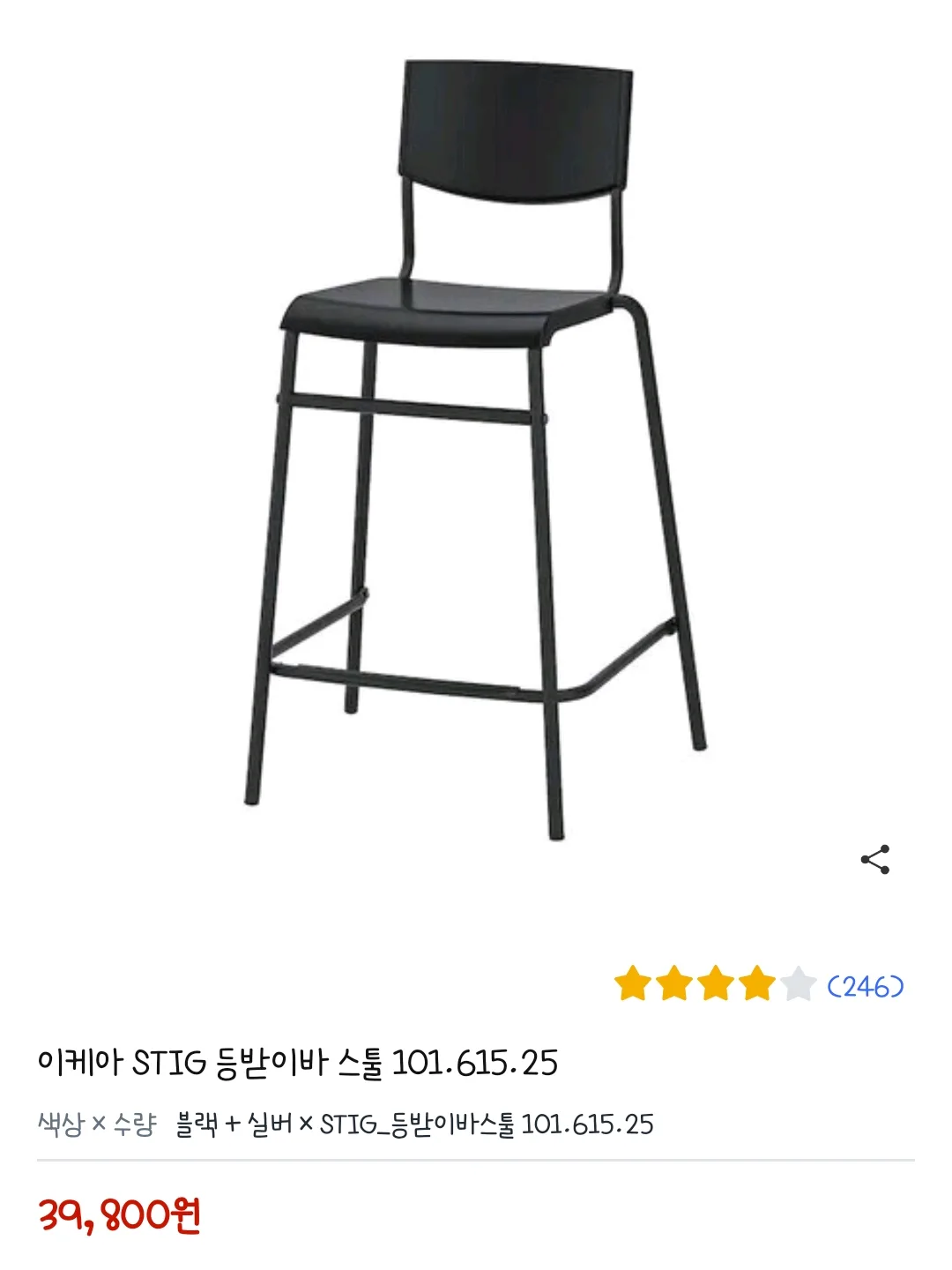Select the grey unfilled star icon
Screen dimensions: 952x1270
[x=796, y=982]
